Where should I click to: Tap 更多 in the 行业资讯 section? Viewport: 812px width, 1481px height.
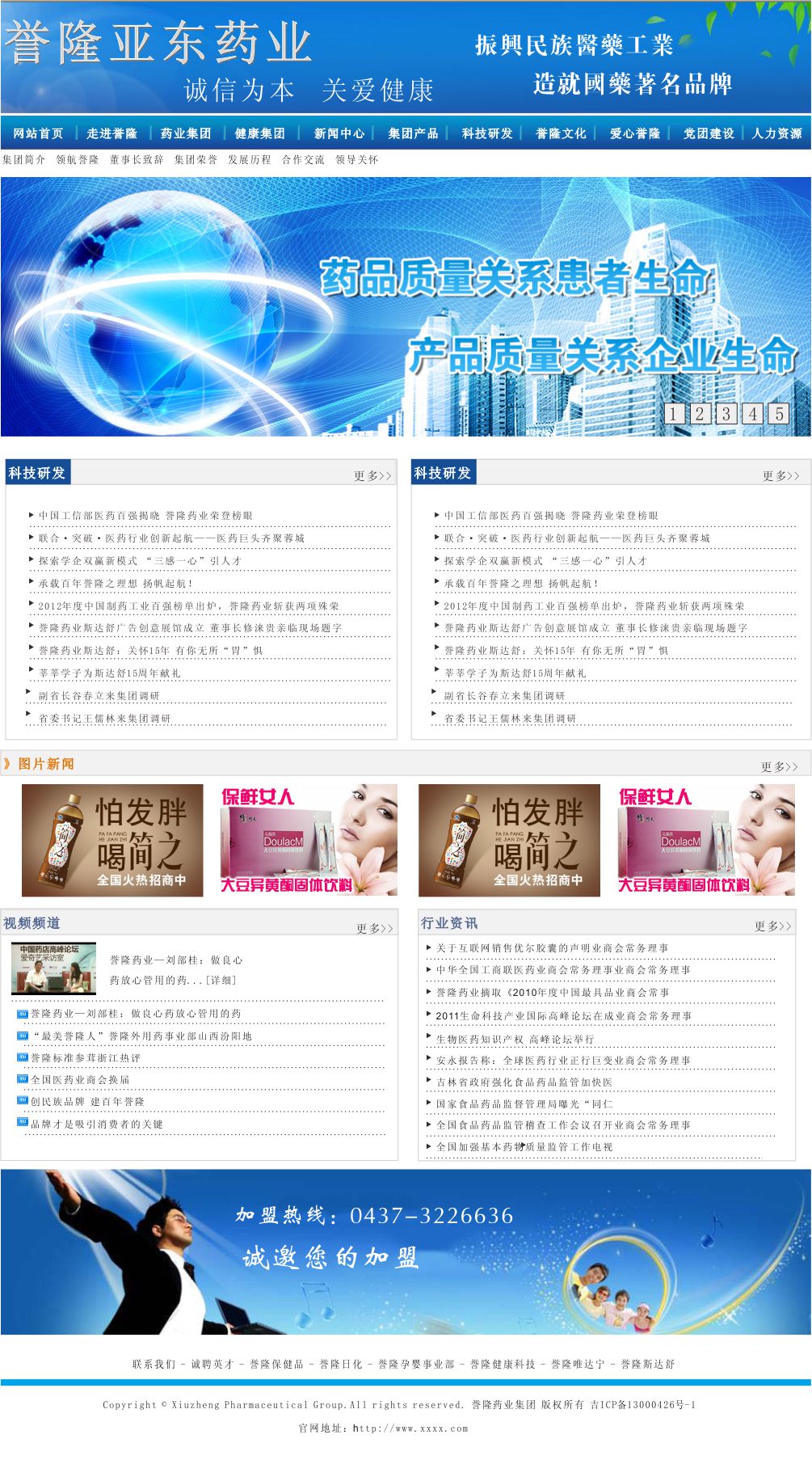coord(772,926)
